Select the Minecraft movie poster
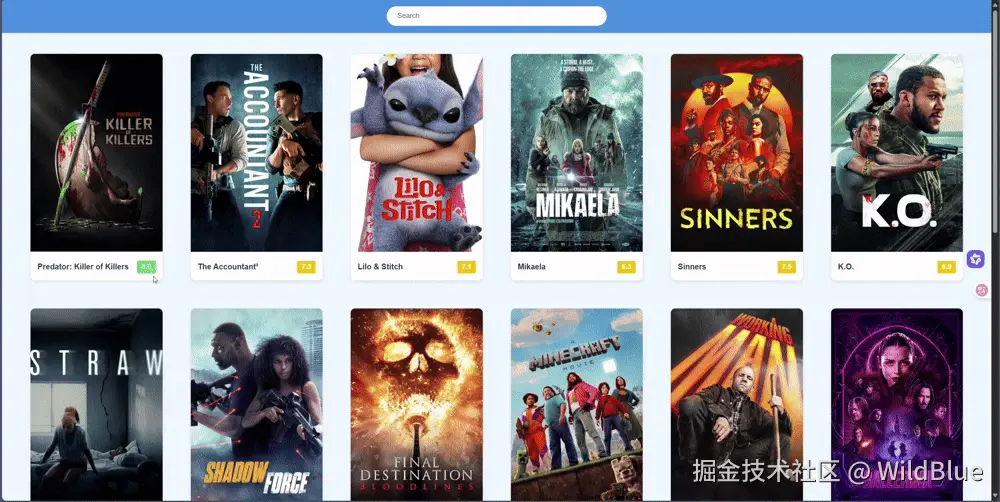The image size is (1000, 502). (576, 404)
